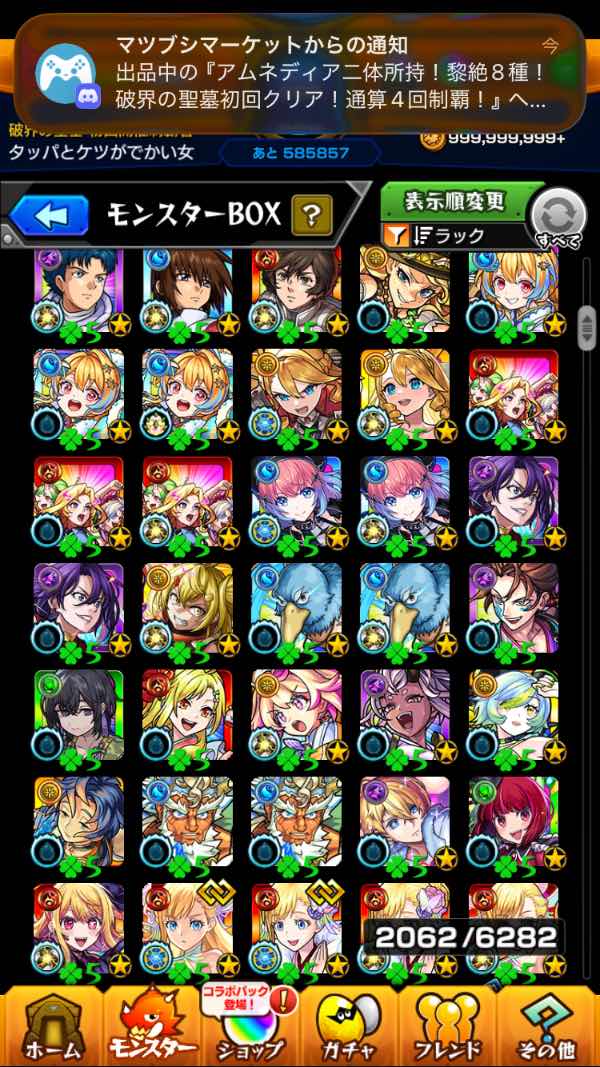Select the black-haired boy on green background
The width and height of the screenshot is (600, 1067).
[x=78, y=714]
